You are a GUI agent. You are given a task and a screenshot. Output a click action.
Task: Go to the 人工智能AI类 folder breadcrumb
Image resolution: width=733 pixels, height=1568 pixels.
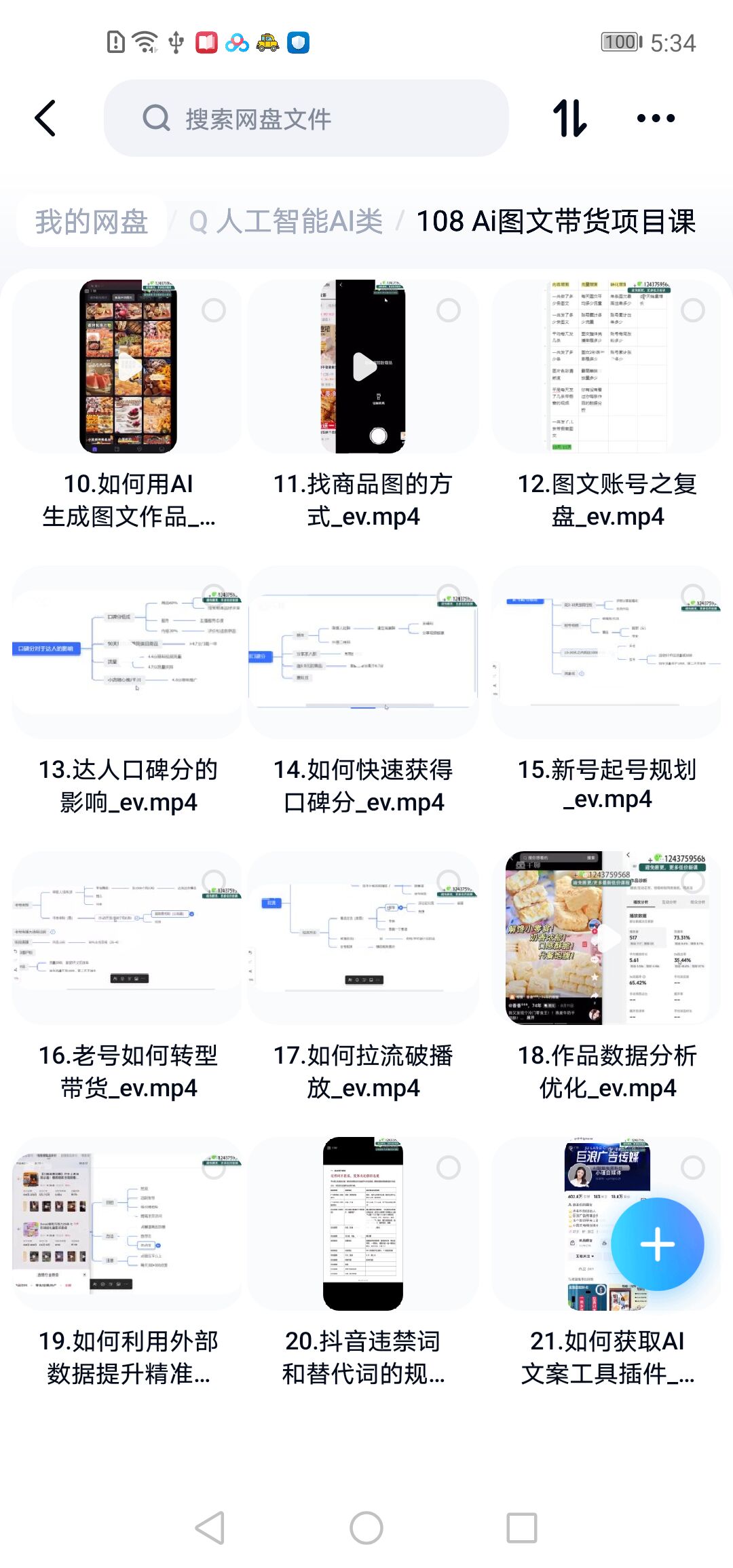point(286,222)
